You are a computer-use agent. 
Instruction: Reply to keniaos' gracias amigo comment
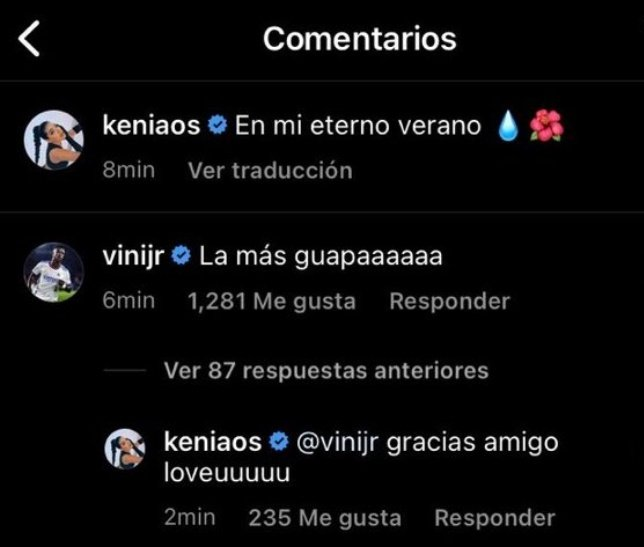494,518
